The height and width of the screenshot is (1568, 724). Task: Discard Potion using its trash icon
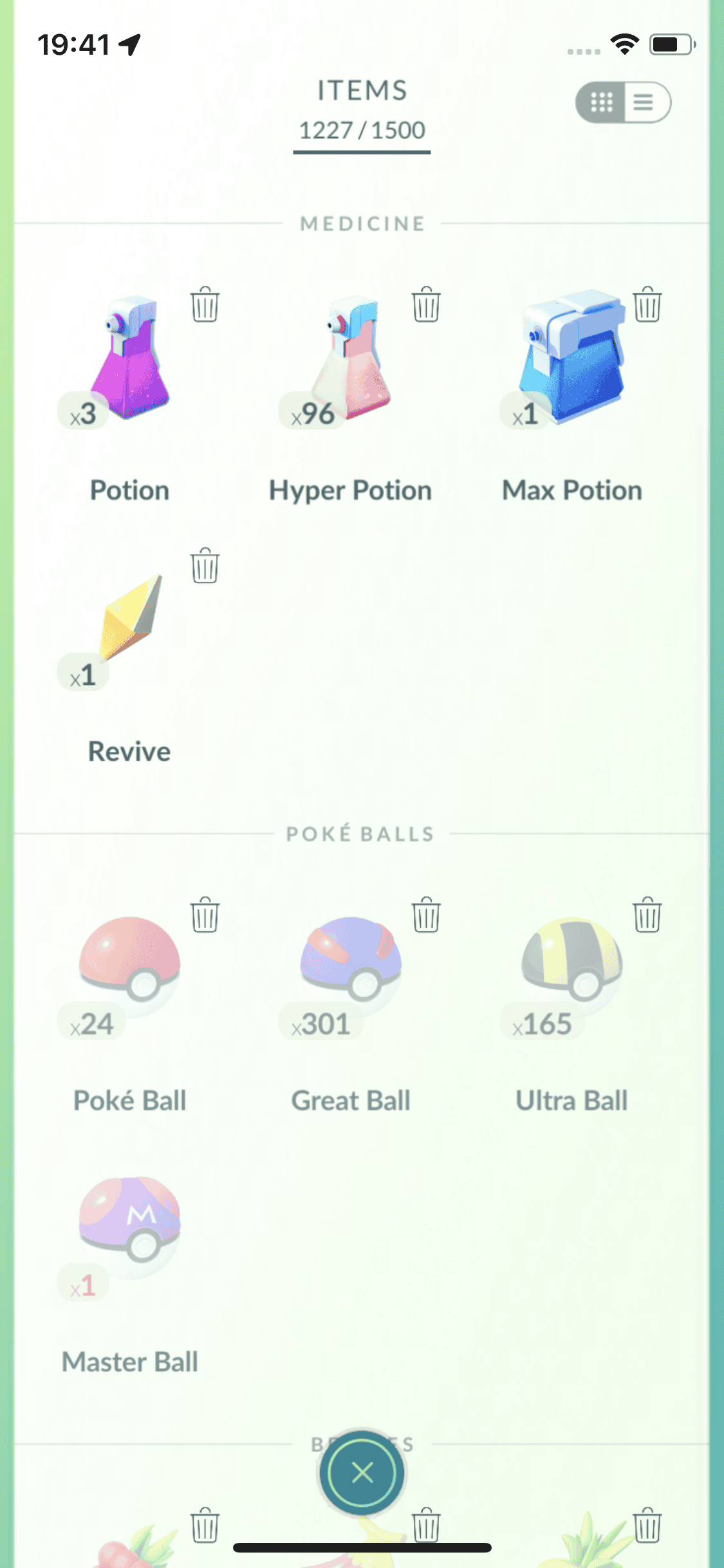point(205,304)
